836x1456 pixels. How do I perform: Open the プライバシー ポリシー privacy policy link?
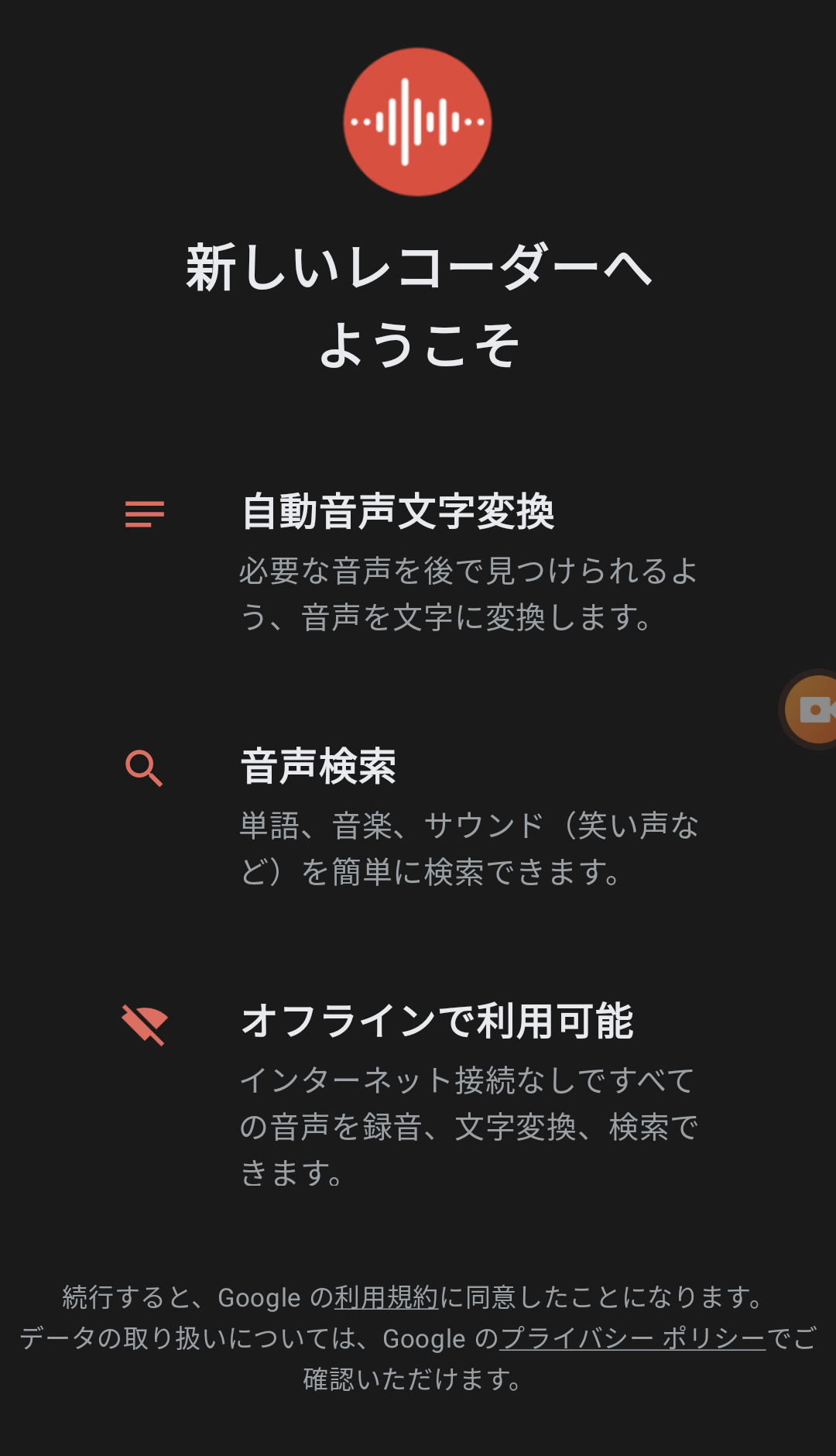click(x=632, y=1338)
